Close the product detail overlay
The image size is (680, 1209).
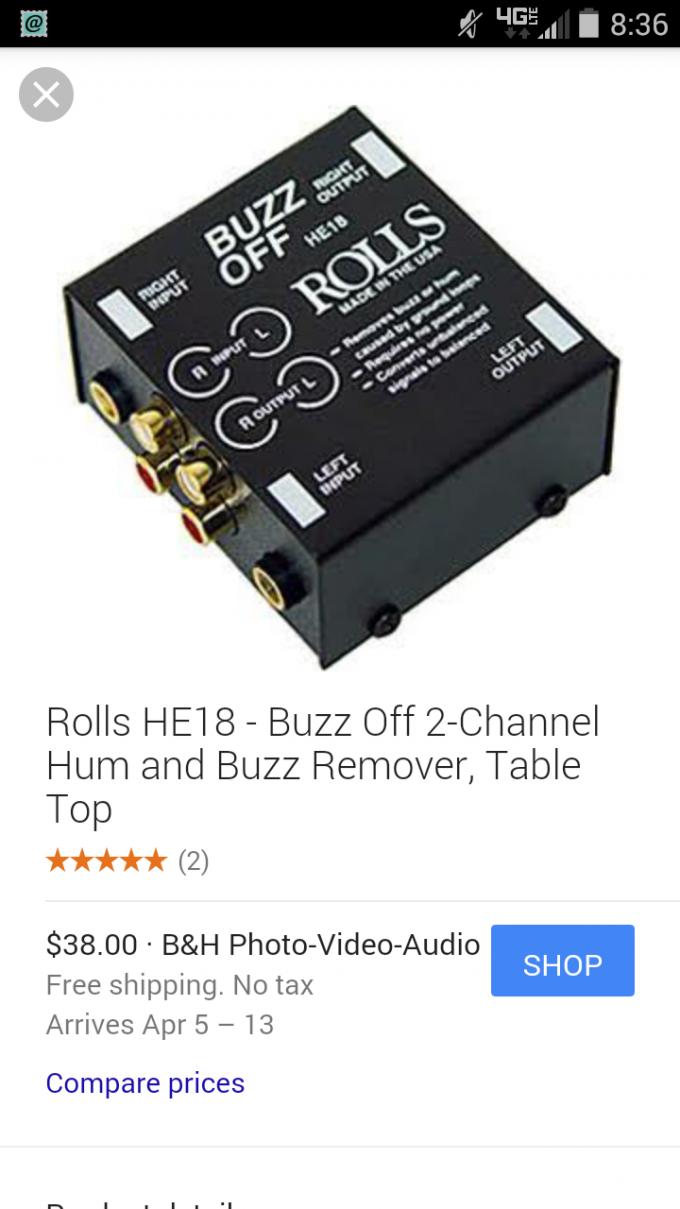coord(46,95)
